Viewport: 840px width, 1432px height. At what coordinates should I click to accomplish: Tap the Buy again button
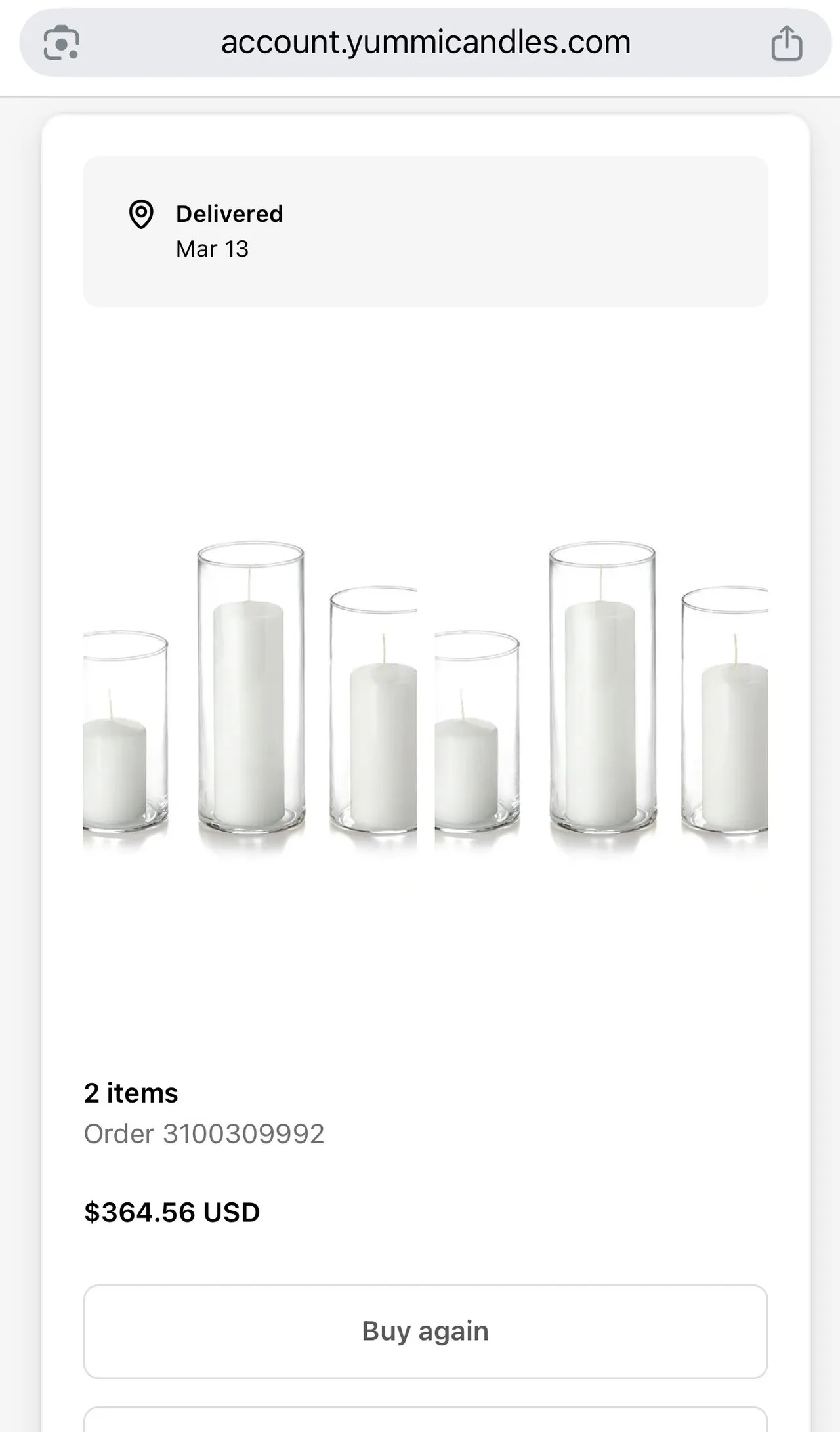[425, 1331]
